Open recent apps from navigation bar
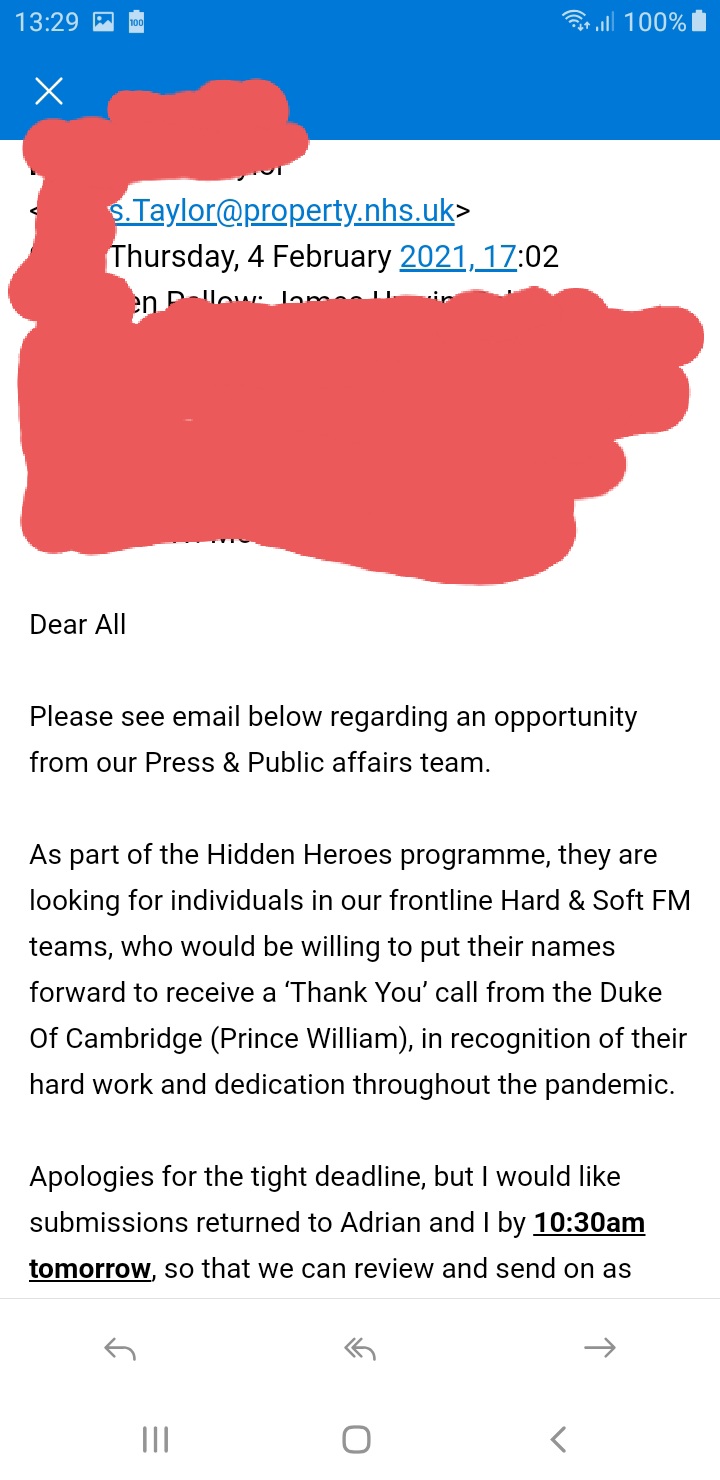 coord(155,1439)
